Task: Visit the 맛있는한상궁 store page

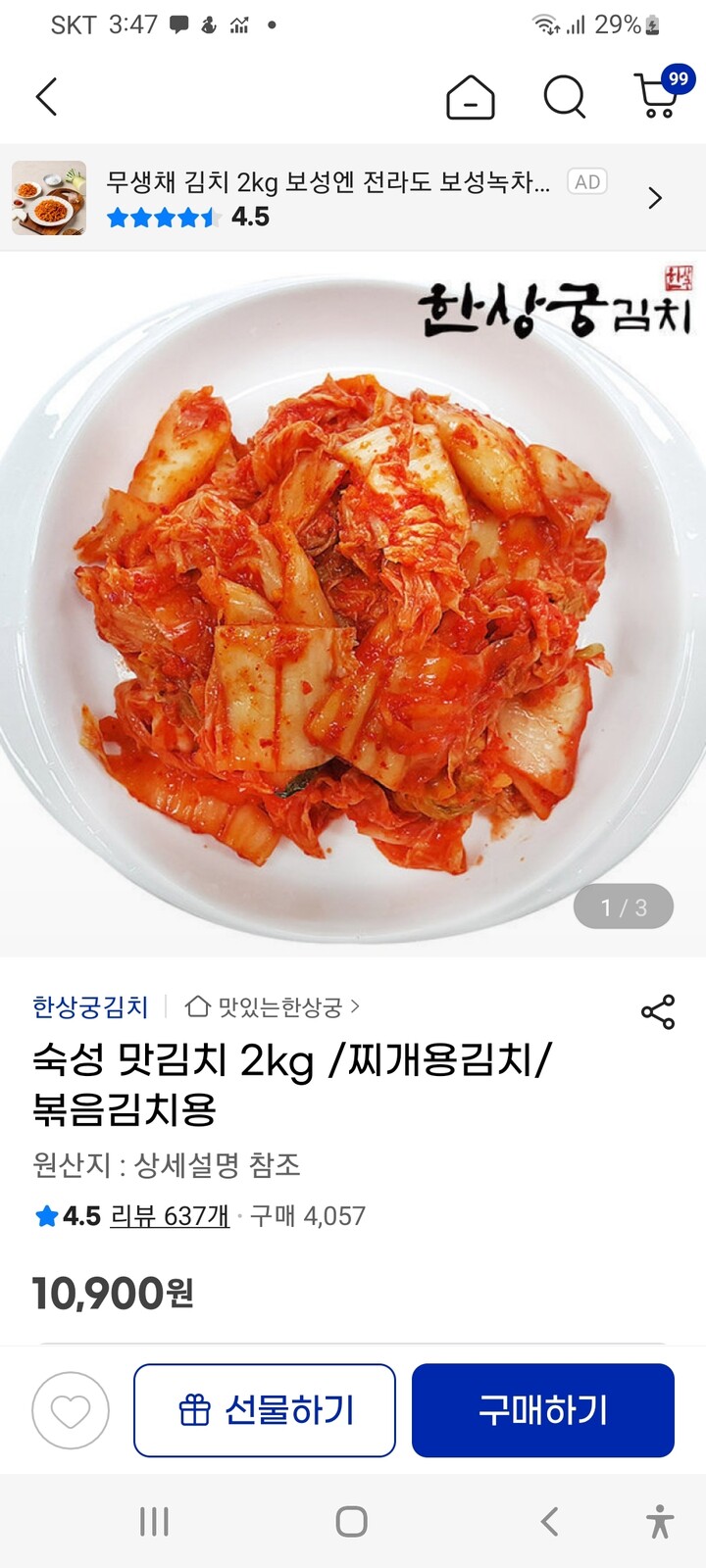Action: [x=272, y=1006]
